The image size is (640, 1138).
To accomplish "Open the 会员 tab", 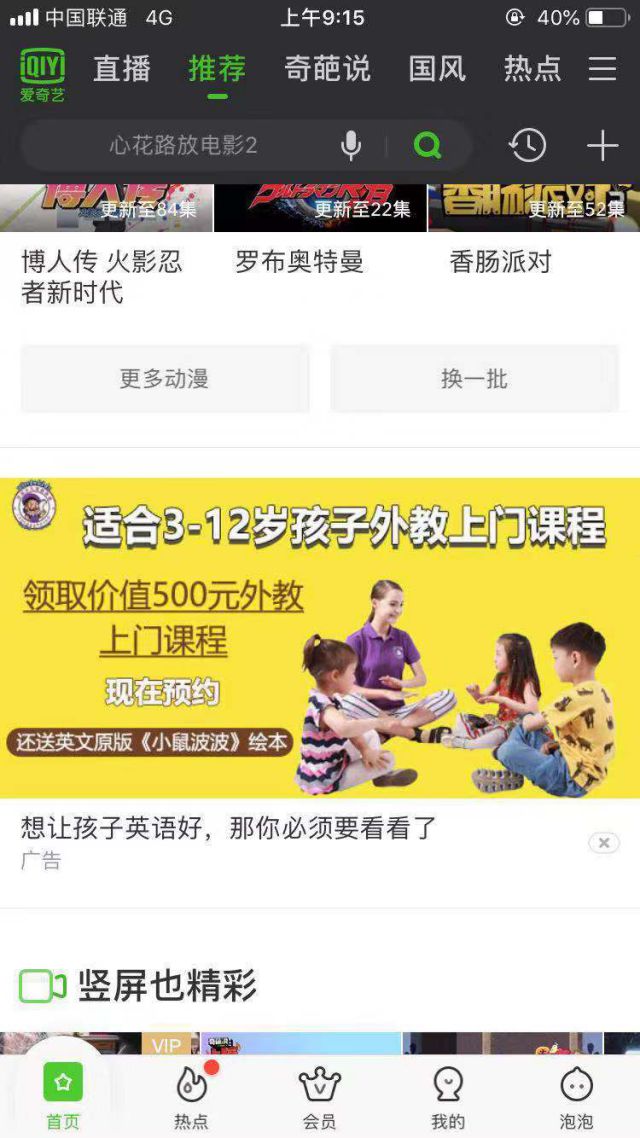I will click(x=320, y=1097).
